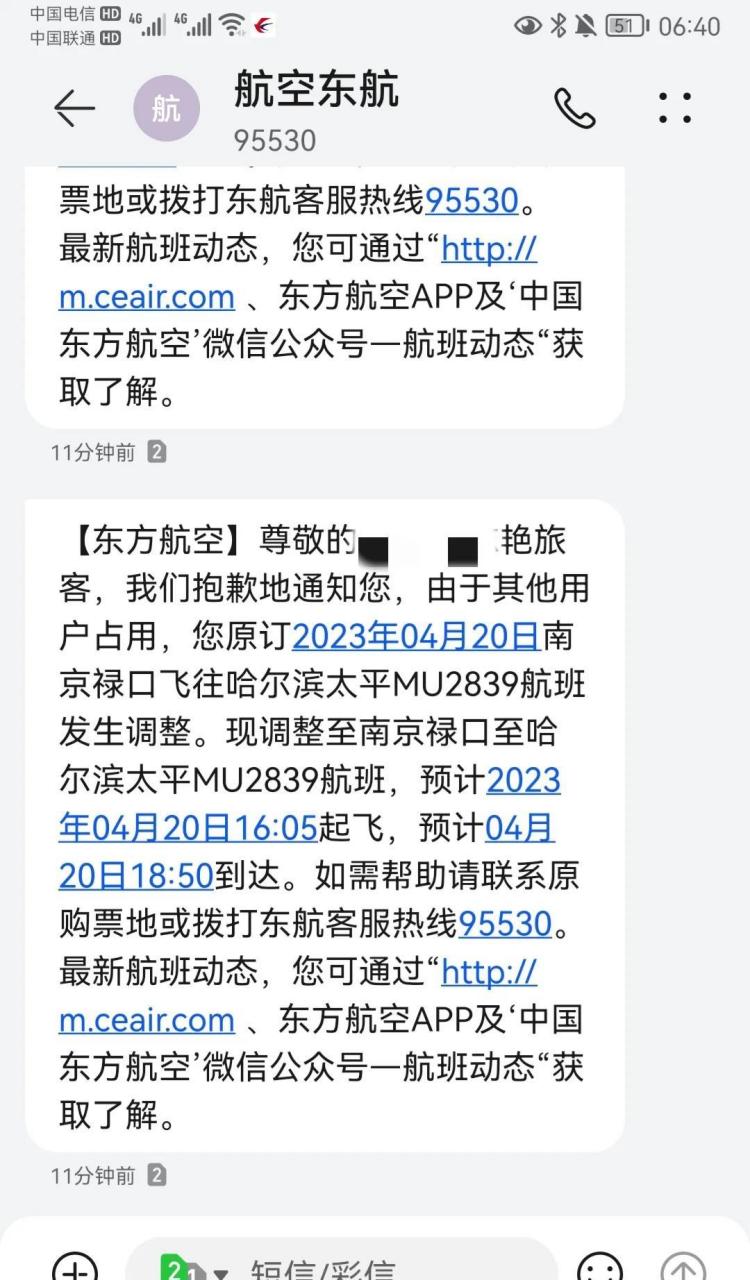Go back to the message list
The width and height of the screenshot is (750, 1280).
click(74, 108)
